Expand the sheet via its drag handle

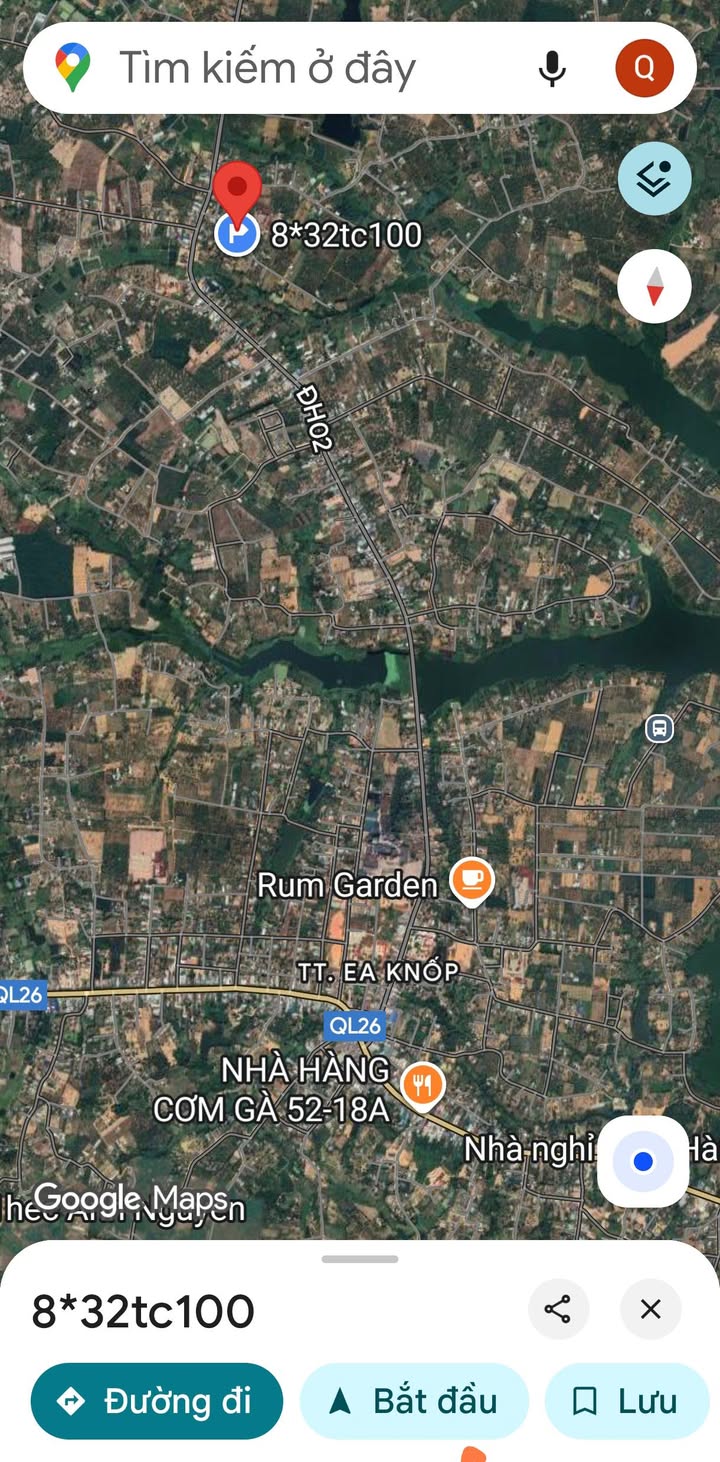360,1259
